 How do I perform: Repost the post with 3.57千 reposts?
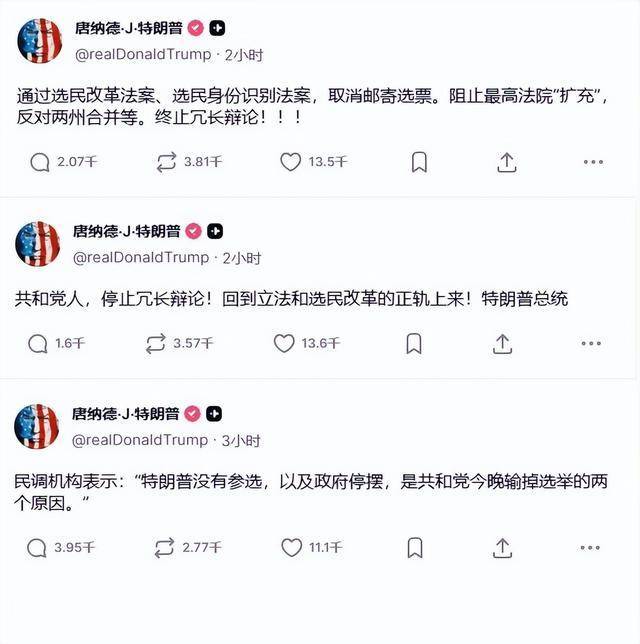click(155, 344)
